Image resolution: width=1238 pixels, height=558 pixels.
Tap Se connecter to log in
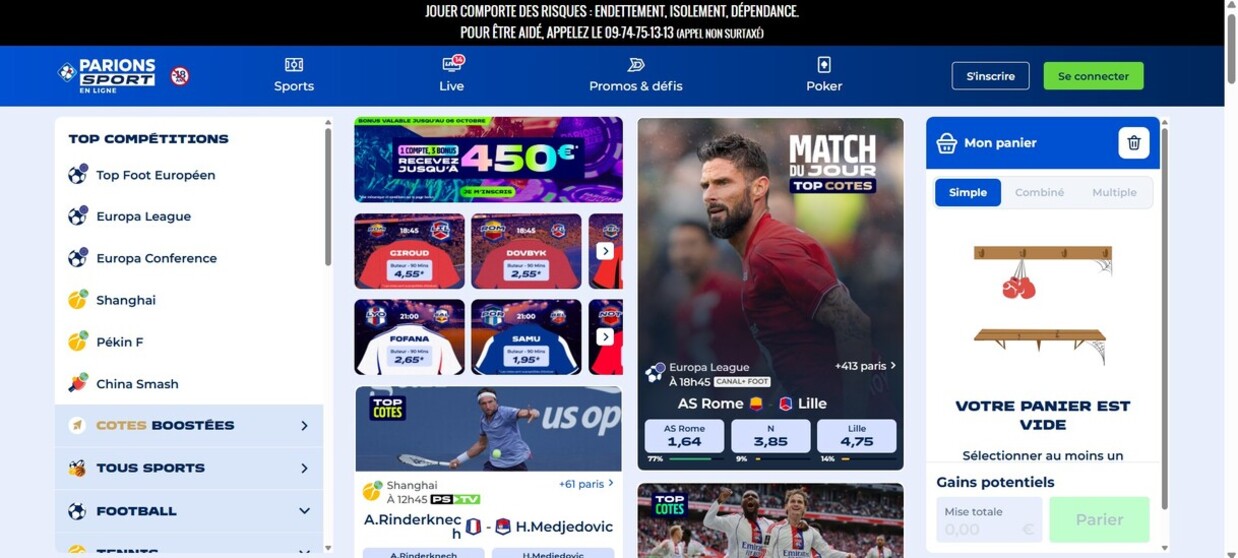tap(1093, 76)
